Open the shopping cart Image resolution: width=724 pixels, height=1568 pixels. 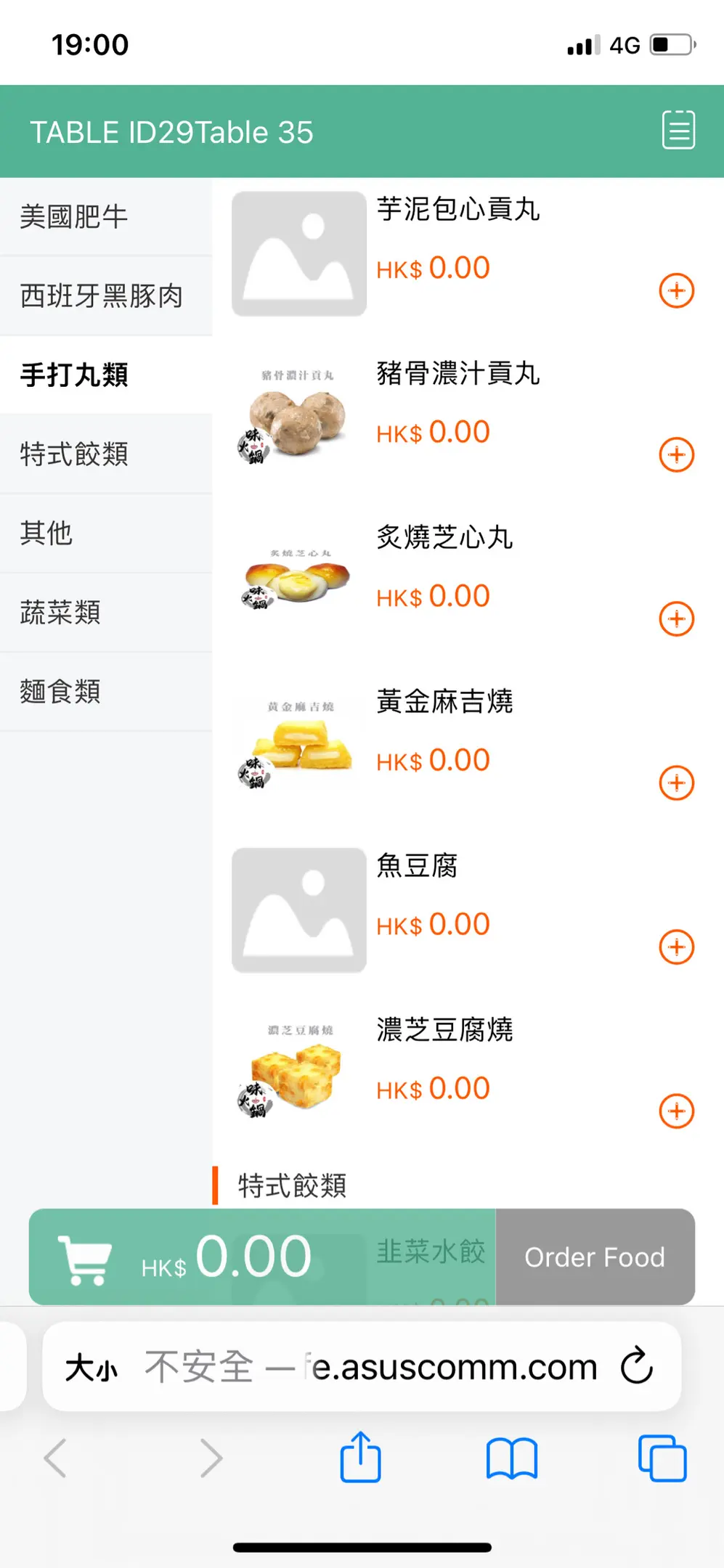pos(86,1259)
